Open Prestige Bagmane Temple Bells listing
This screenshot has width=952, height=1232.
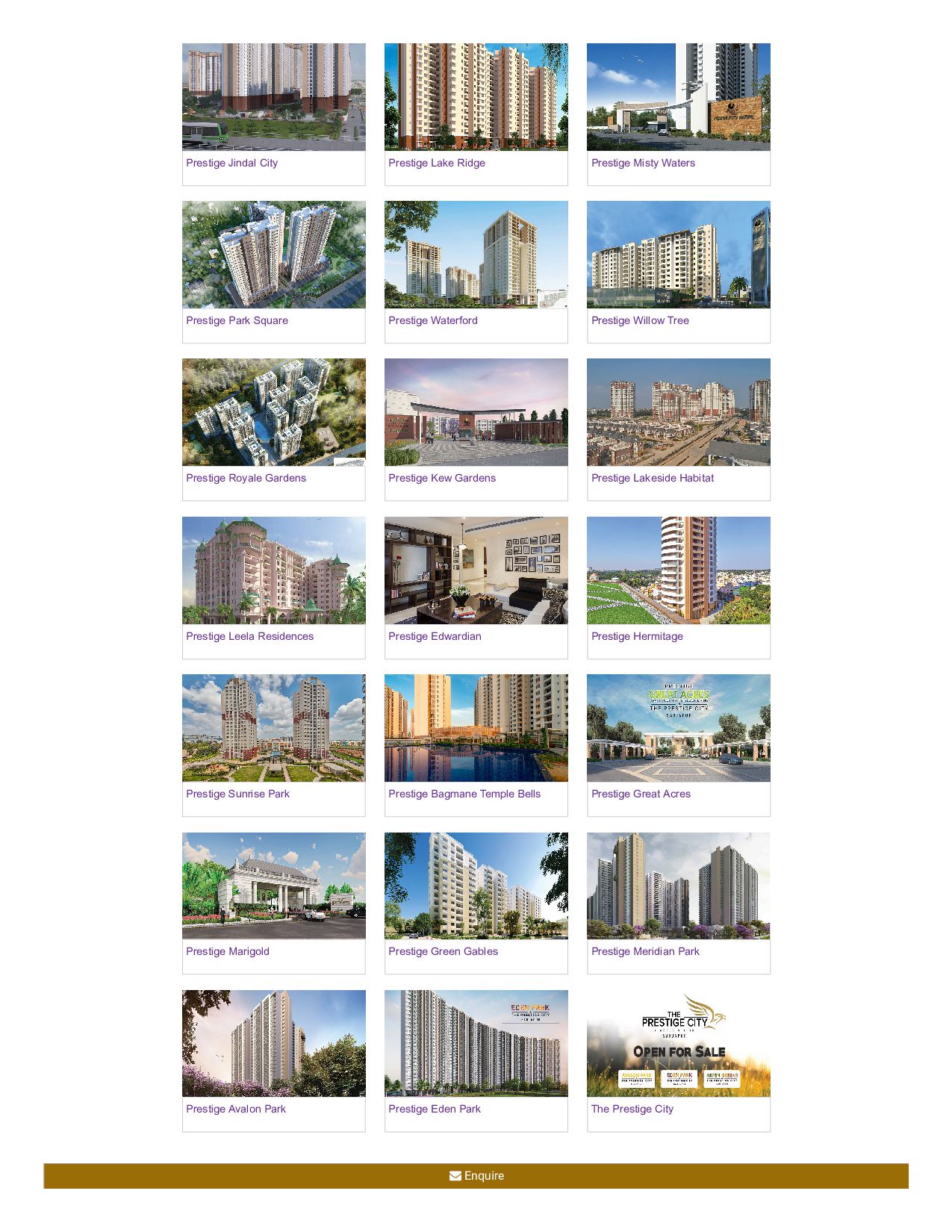pyautogui.click(x=476, y=745)
